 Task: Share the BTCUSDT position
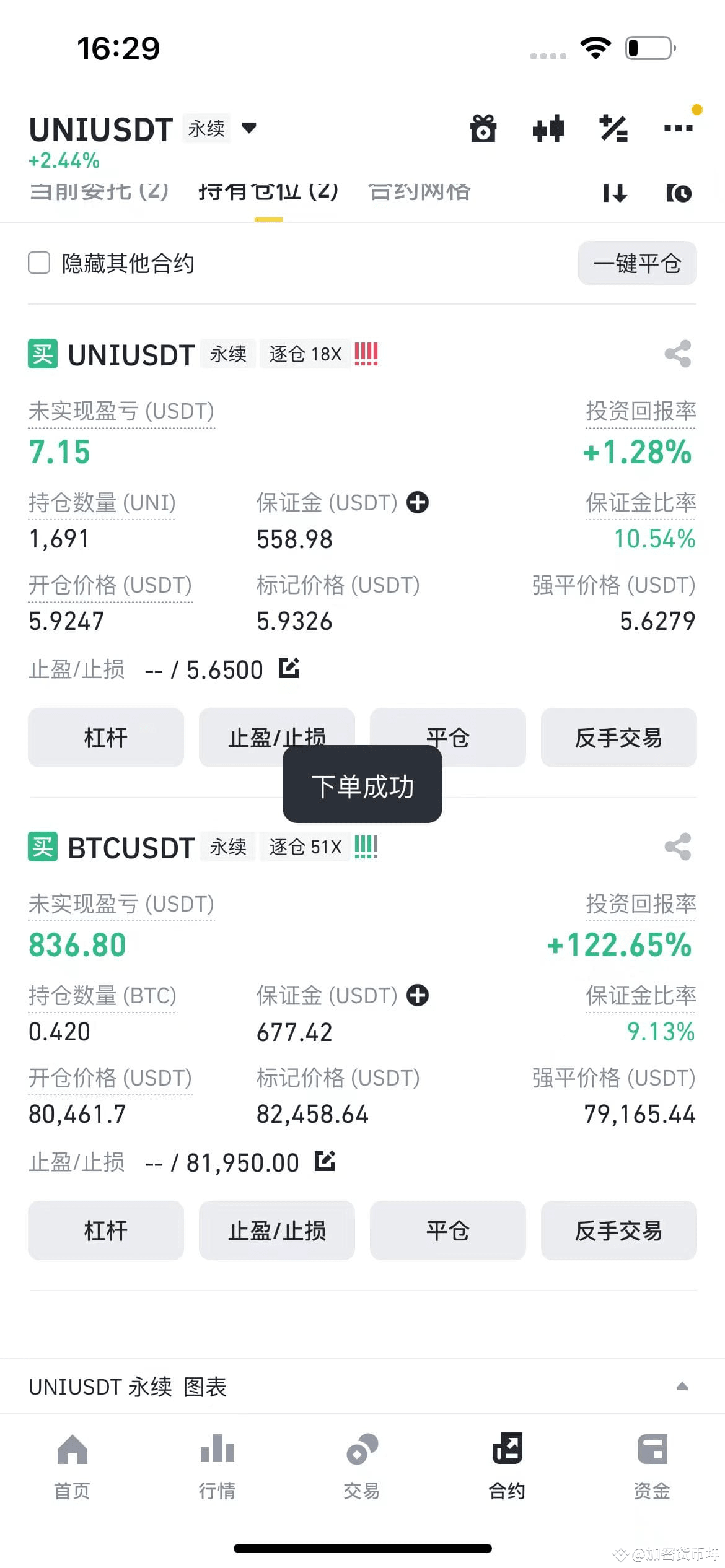pyautogui.click(x=678, y=847)
